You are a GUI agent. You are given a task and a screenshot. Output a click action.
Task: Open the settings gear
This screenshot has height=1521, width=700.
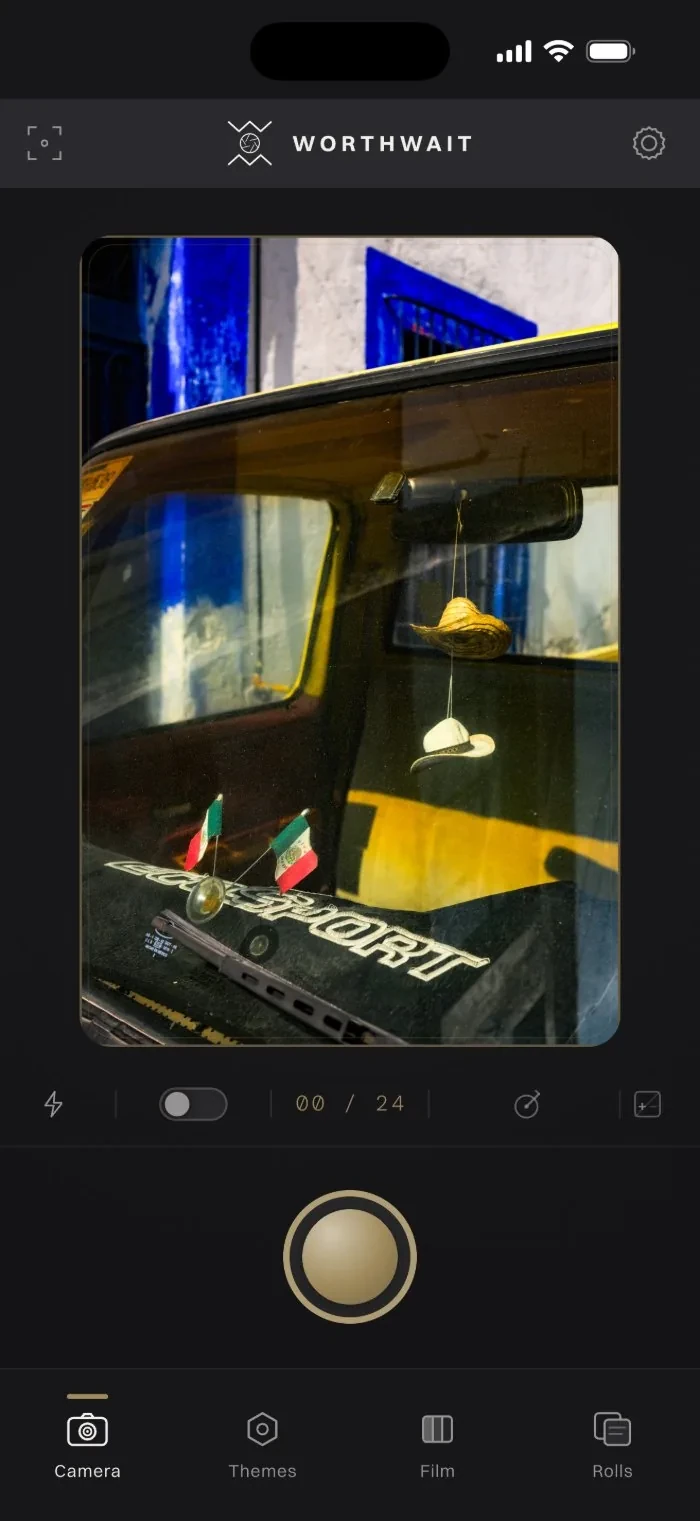649,143
